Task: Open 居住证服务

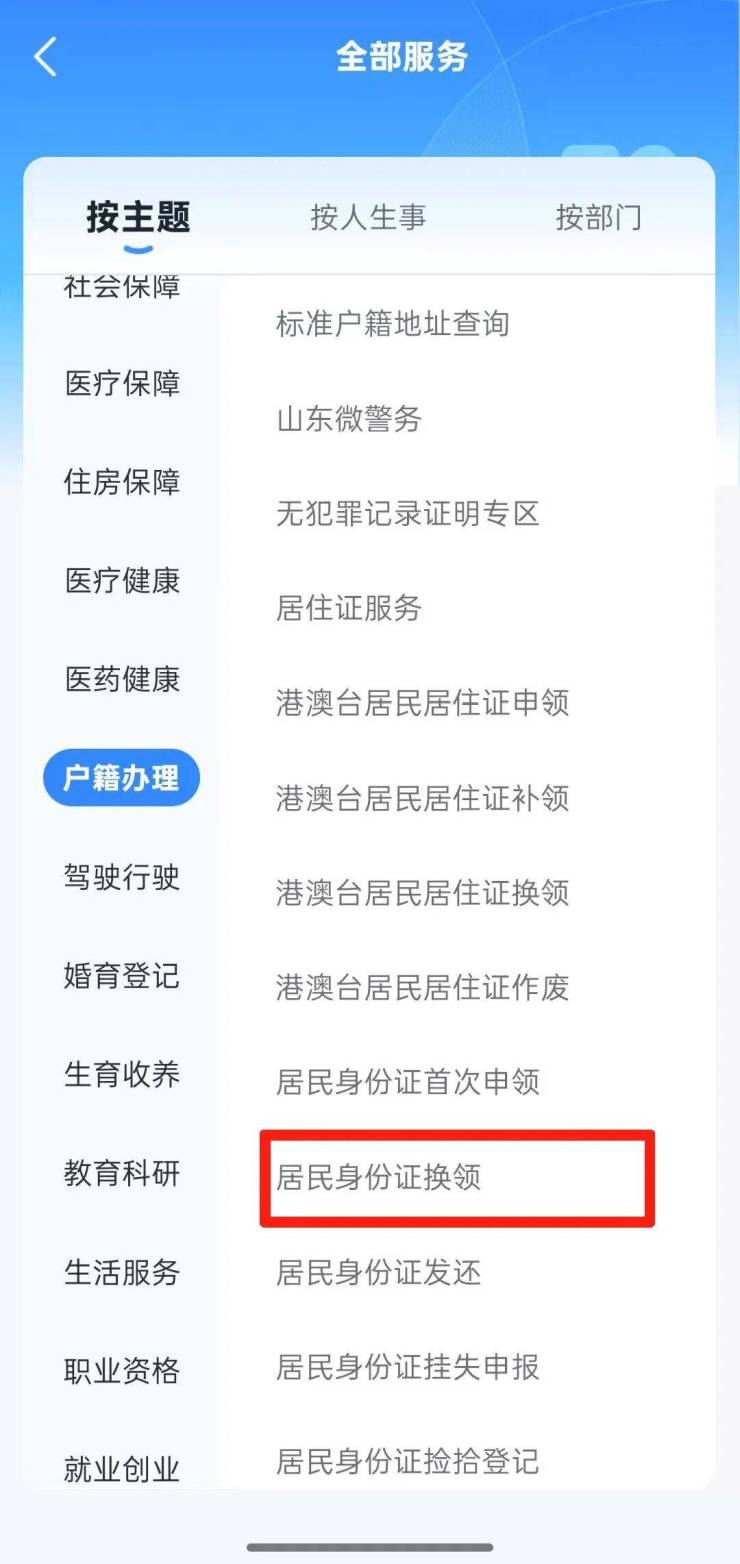Action: click(x=349, y=608)
